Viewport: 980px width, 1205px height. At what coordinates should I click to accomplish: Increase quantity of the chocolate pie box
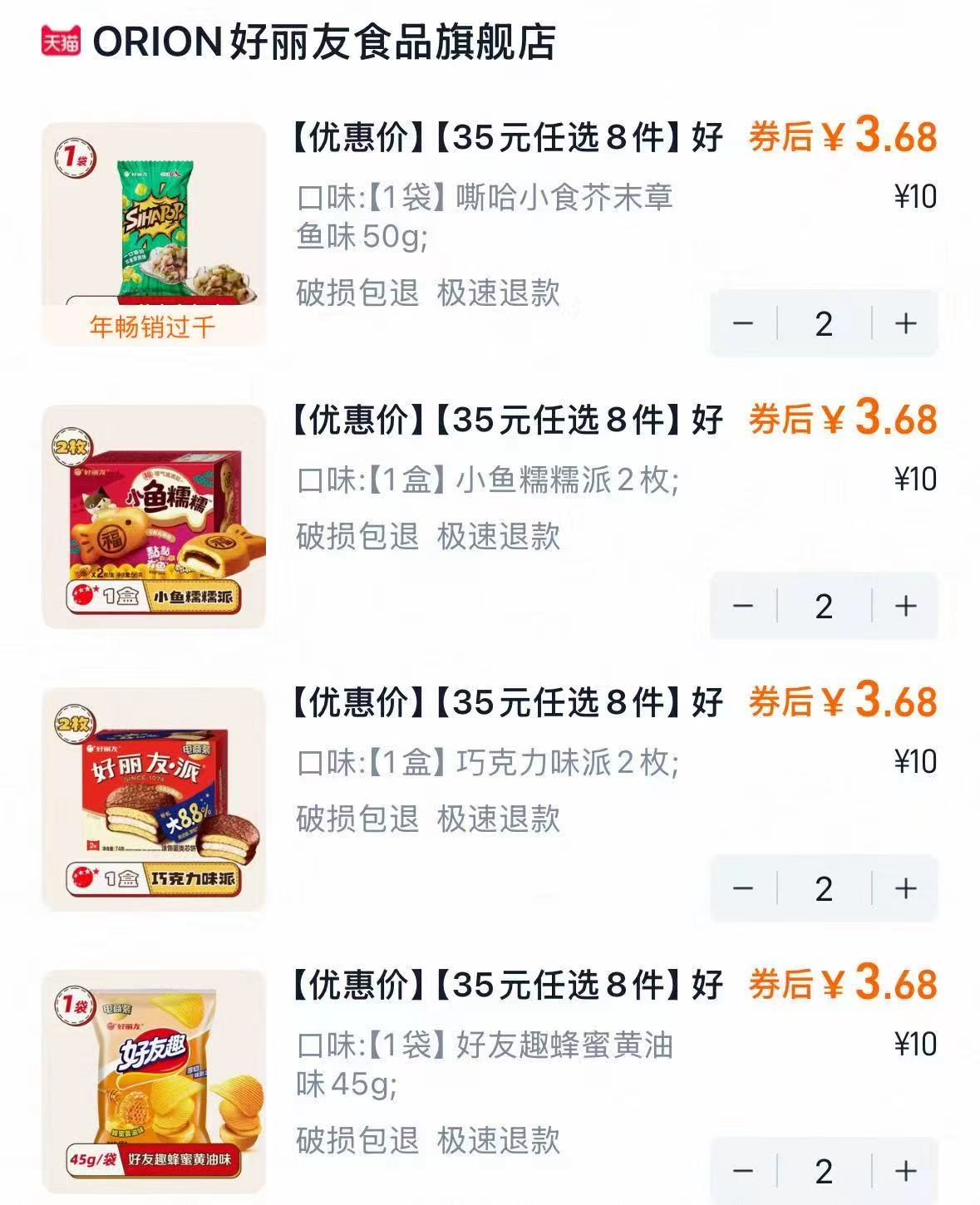[908, 888]
